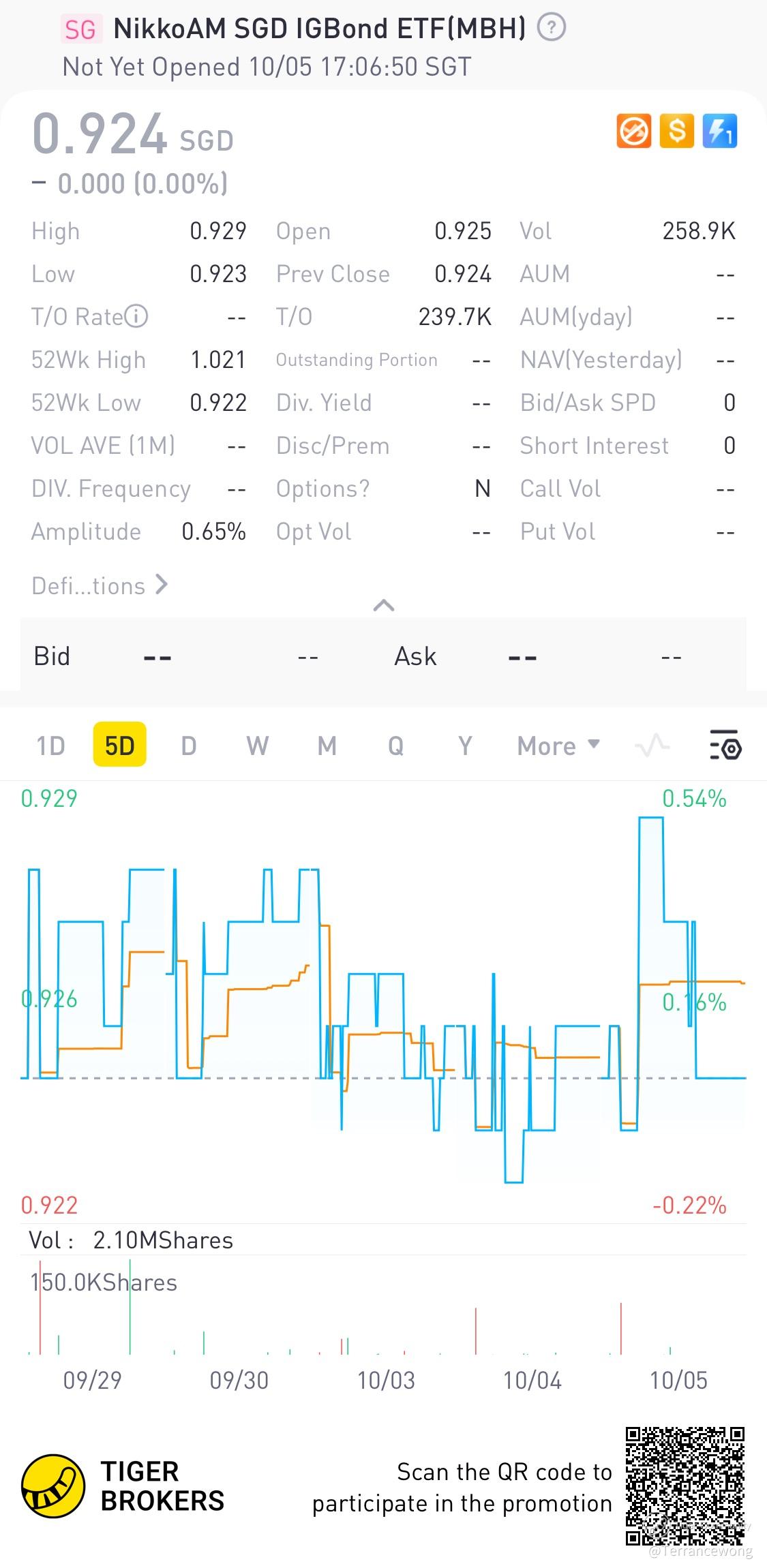
Task: Switch to the yearly Y chart
Action: [x=465, y=746]
